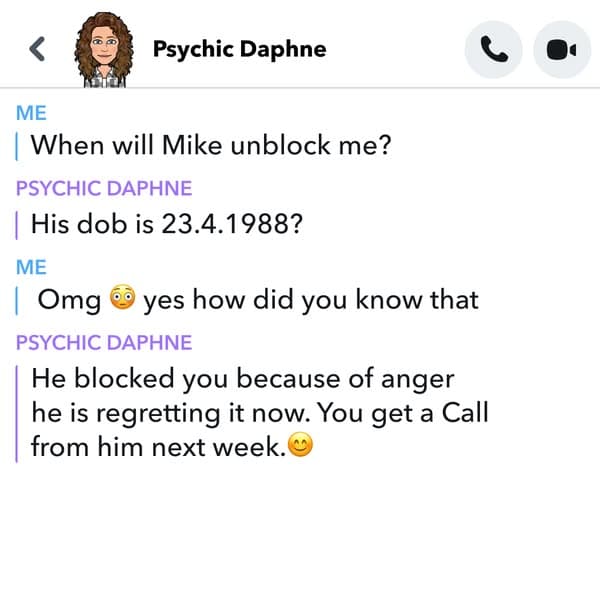Screen dimensions: 600x600
Task: Open Psychic Daphne's Bitmoji avatar profile
Action: tap(106, 50)
